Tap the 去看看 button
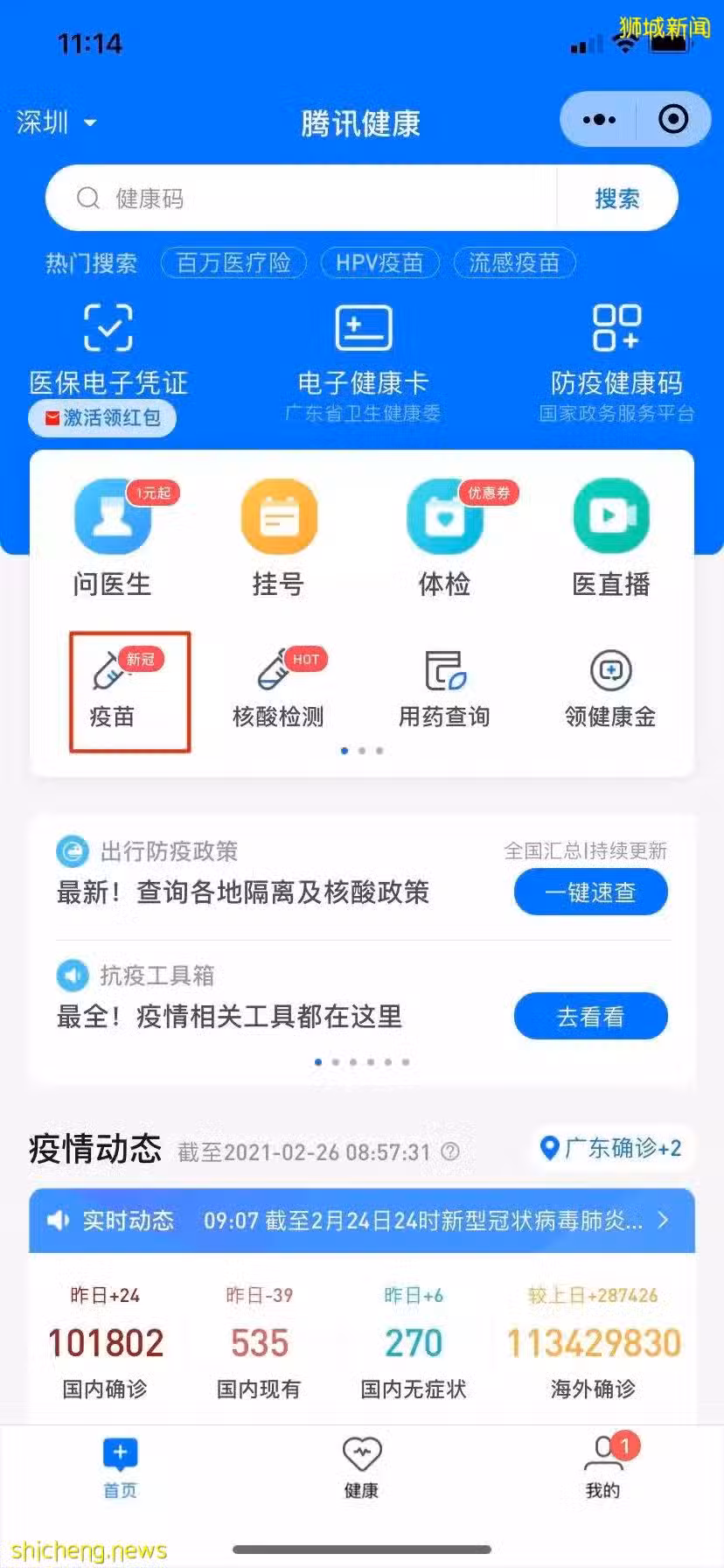Image resolution: width=724 pixels, height=1568 pixels. click(x=591, y=1017)
